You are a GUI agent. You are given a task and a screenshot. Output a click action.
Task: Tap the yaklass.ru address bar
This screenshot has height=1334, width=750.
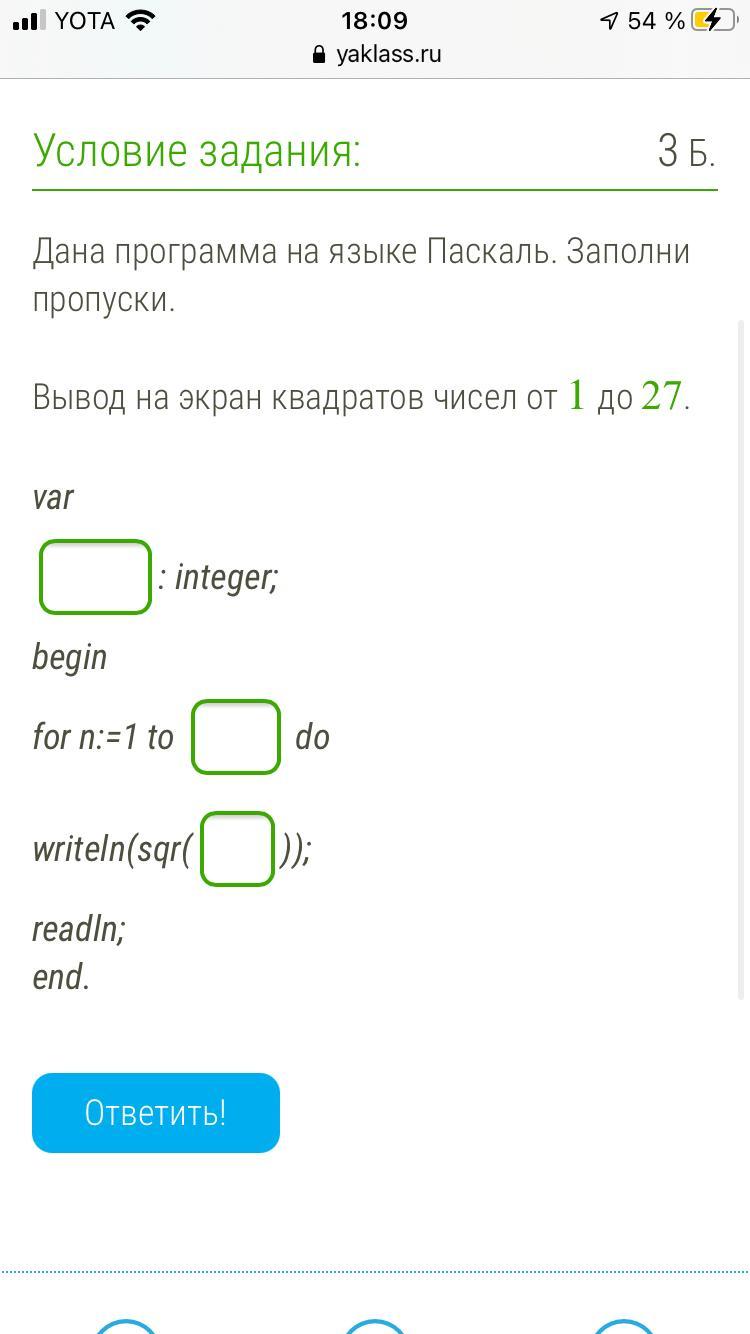pyautogui.click(x=376, y=54)
